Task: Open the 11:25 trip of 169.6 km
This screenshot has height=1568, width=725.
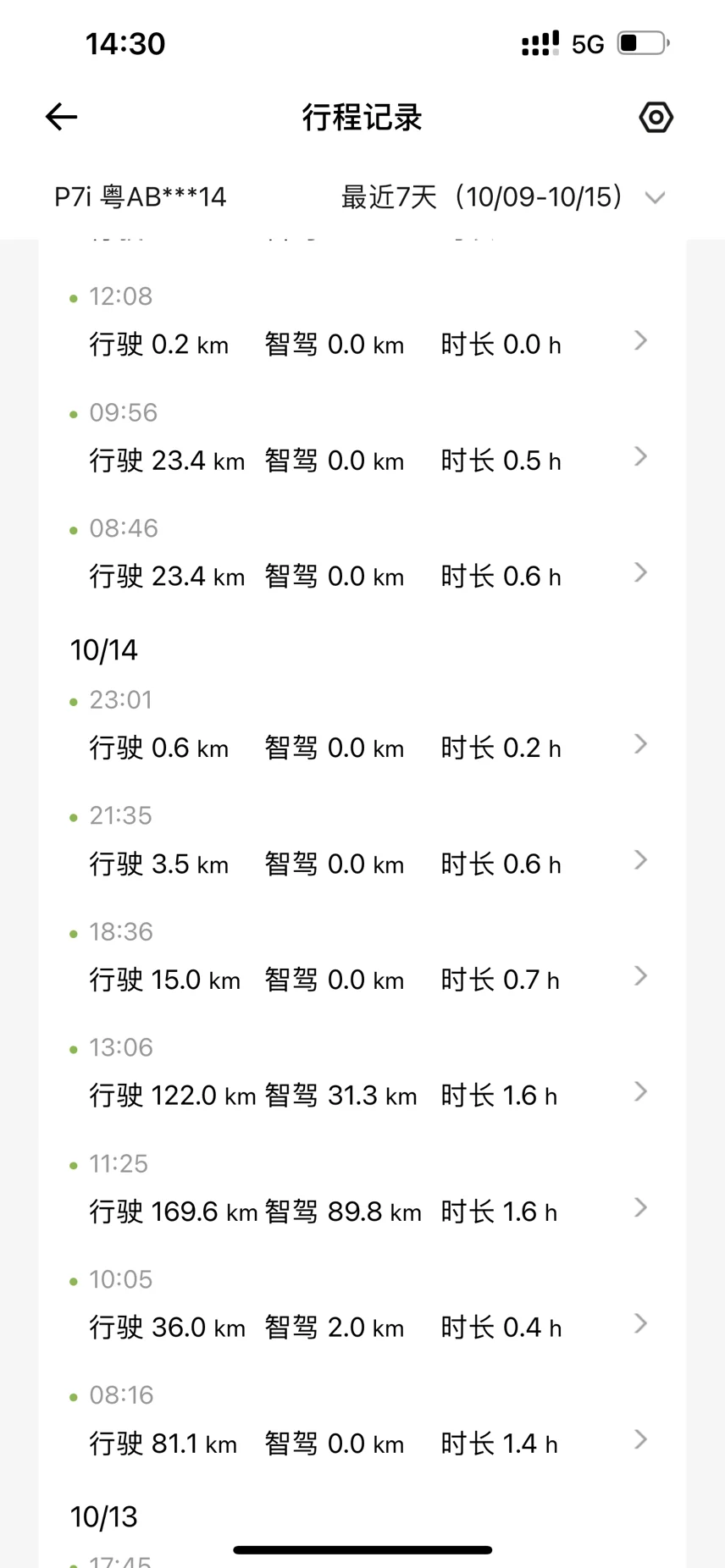Action: pos(362,1192)
